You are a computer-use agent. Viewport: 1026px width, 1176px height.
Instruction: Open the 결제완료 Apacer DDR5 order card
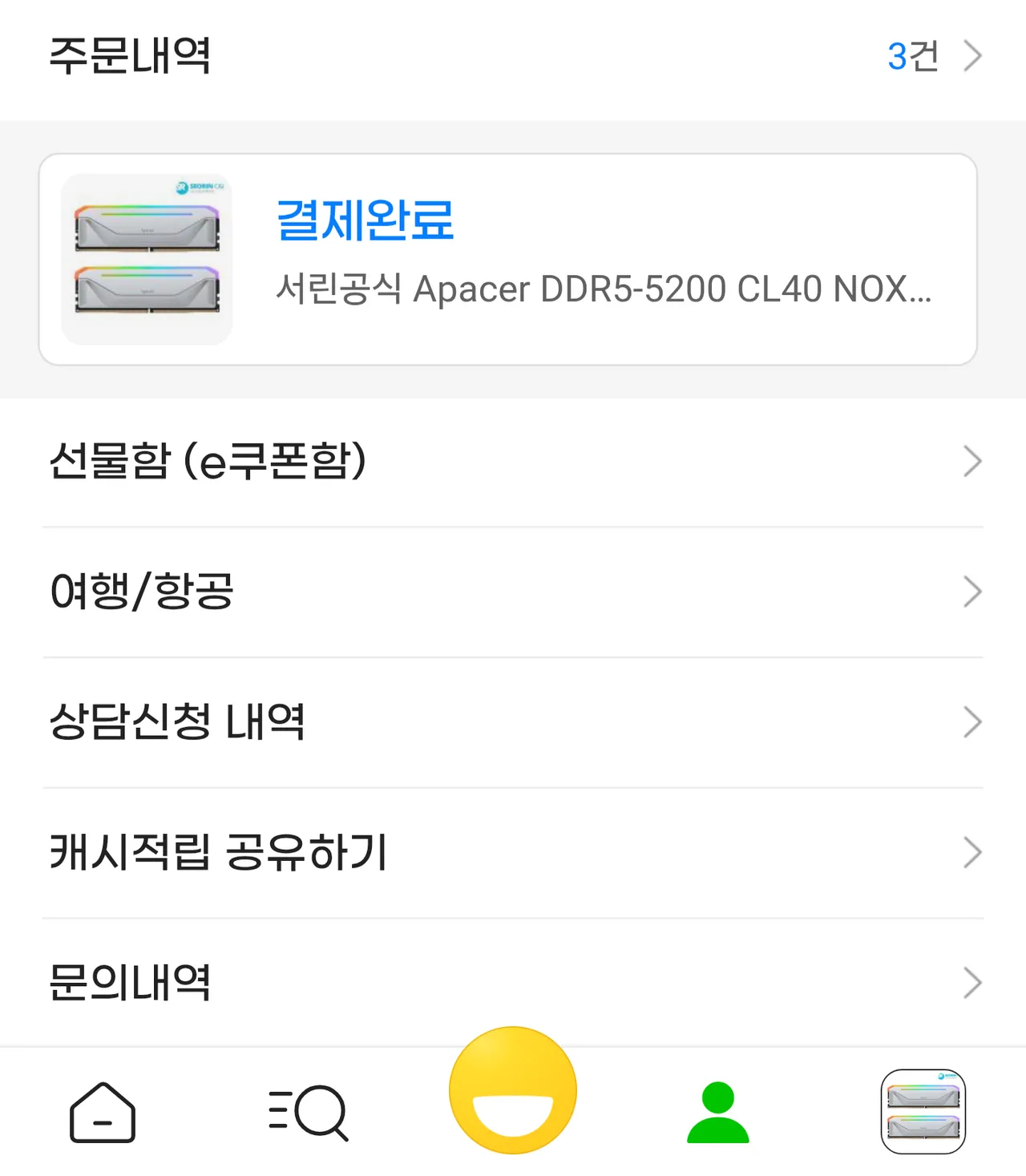point(507,259)
